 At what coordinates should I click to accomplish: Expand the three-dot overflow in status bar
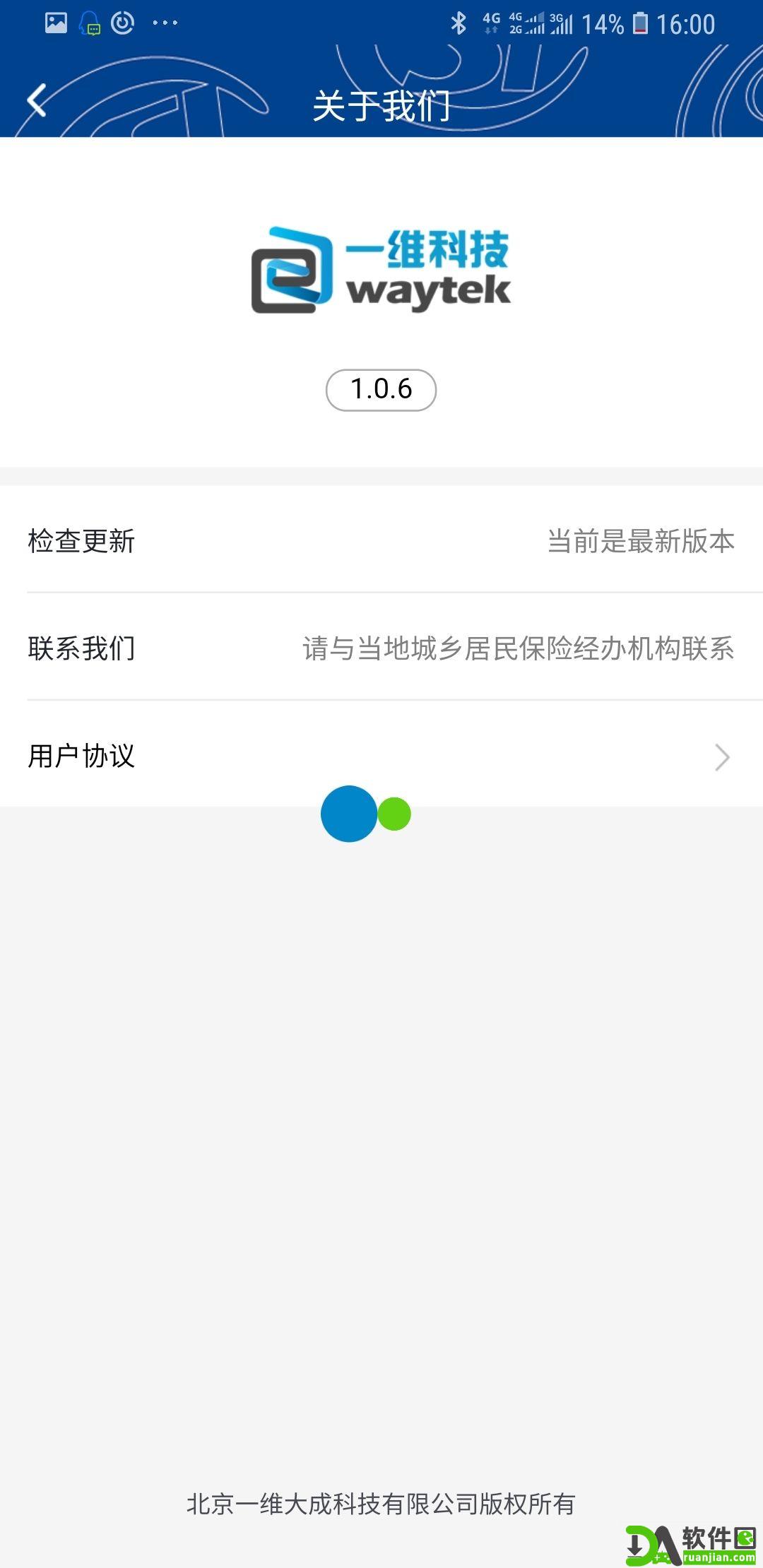163,23
